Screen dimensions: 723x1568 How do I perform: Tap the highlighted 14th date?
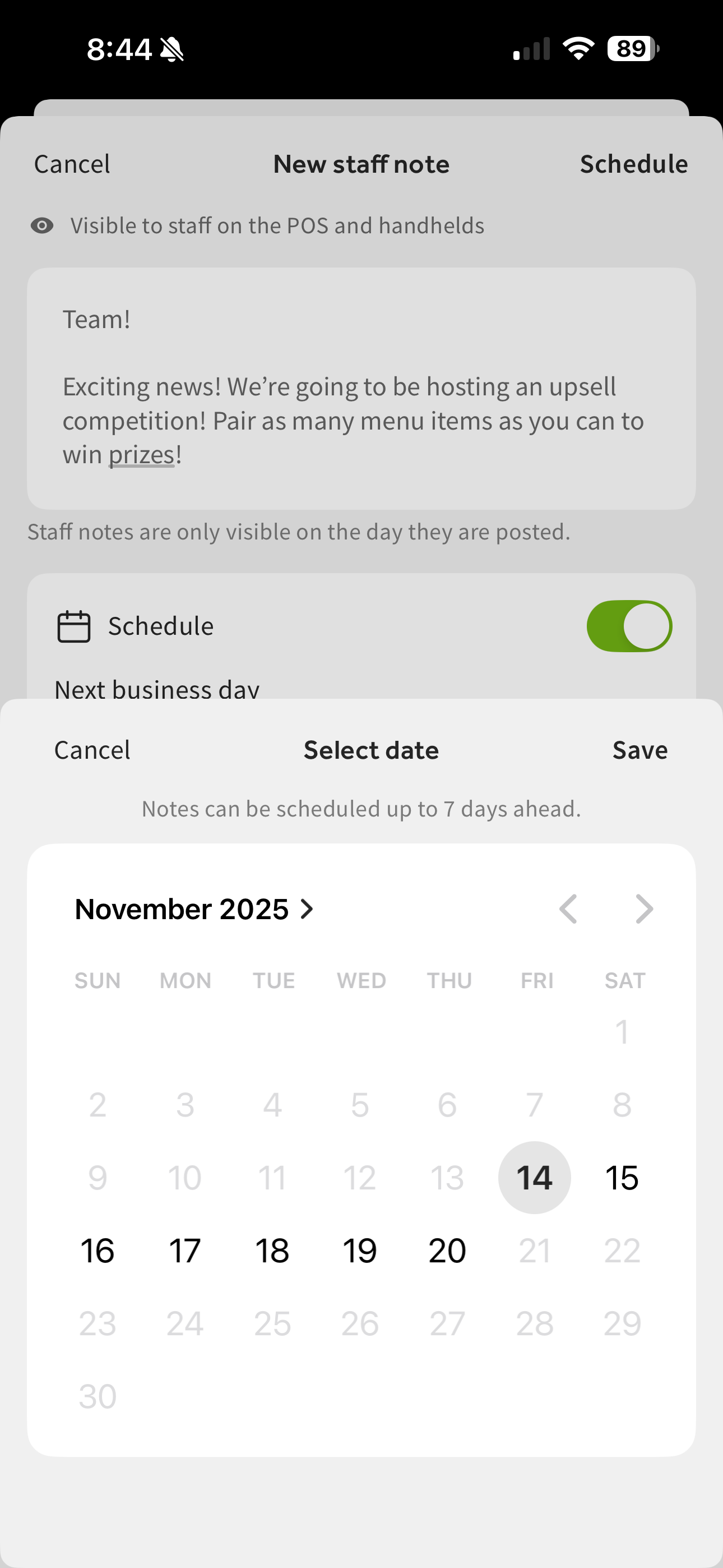[534, 1177]
